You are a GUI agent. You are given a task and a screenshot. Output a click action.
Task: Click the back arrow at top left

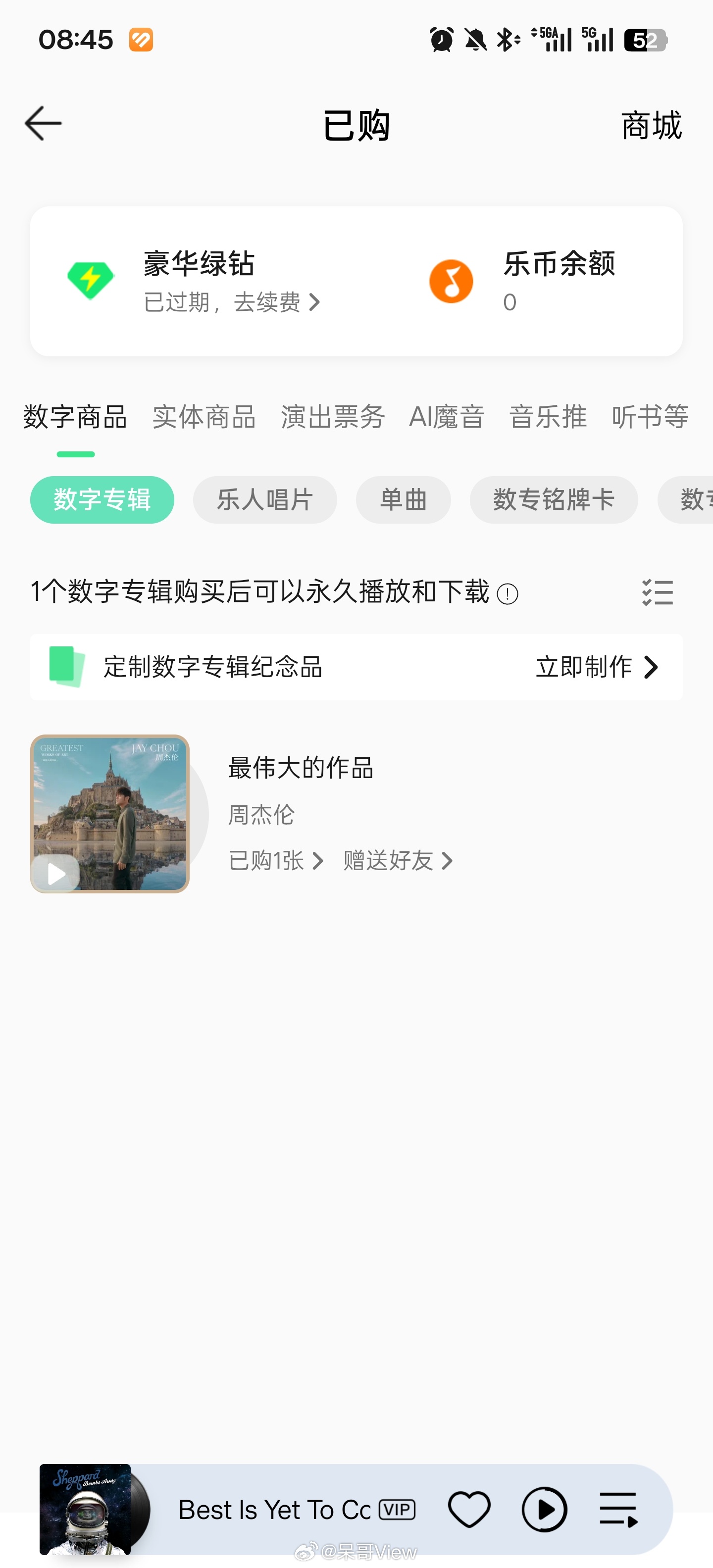pyautogui.click(x=43, y=122)
